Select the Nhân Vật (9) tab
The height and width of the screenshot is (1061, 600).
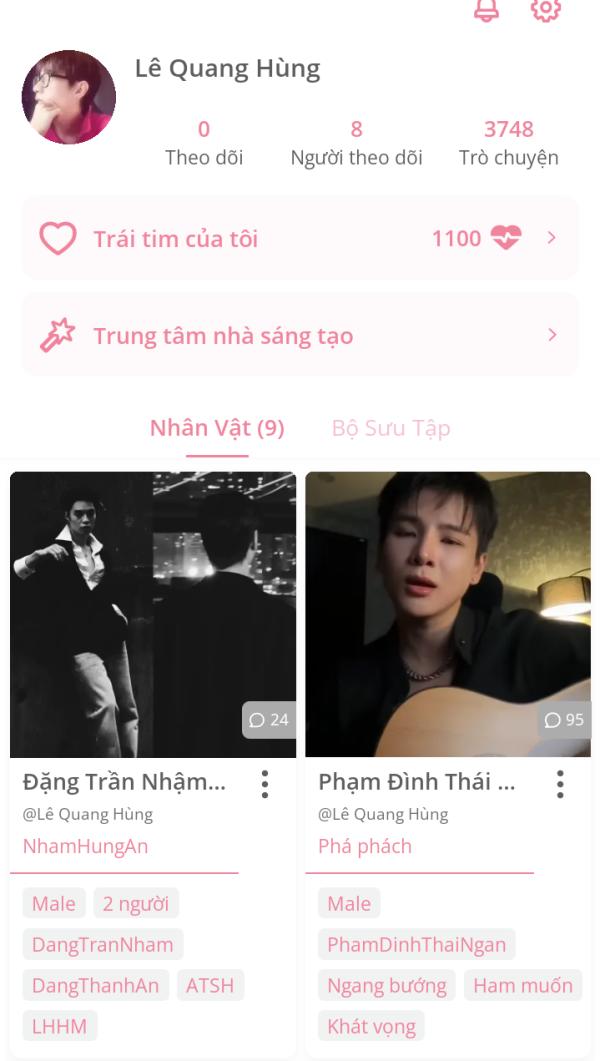pos(217,428)
